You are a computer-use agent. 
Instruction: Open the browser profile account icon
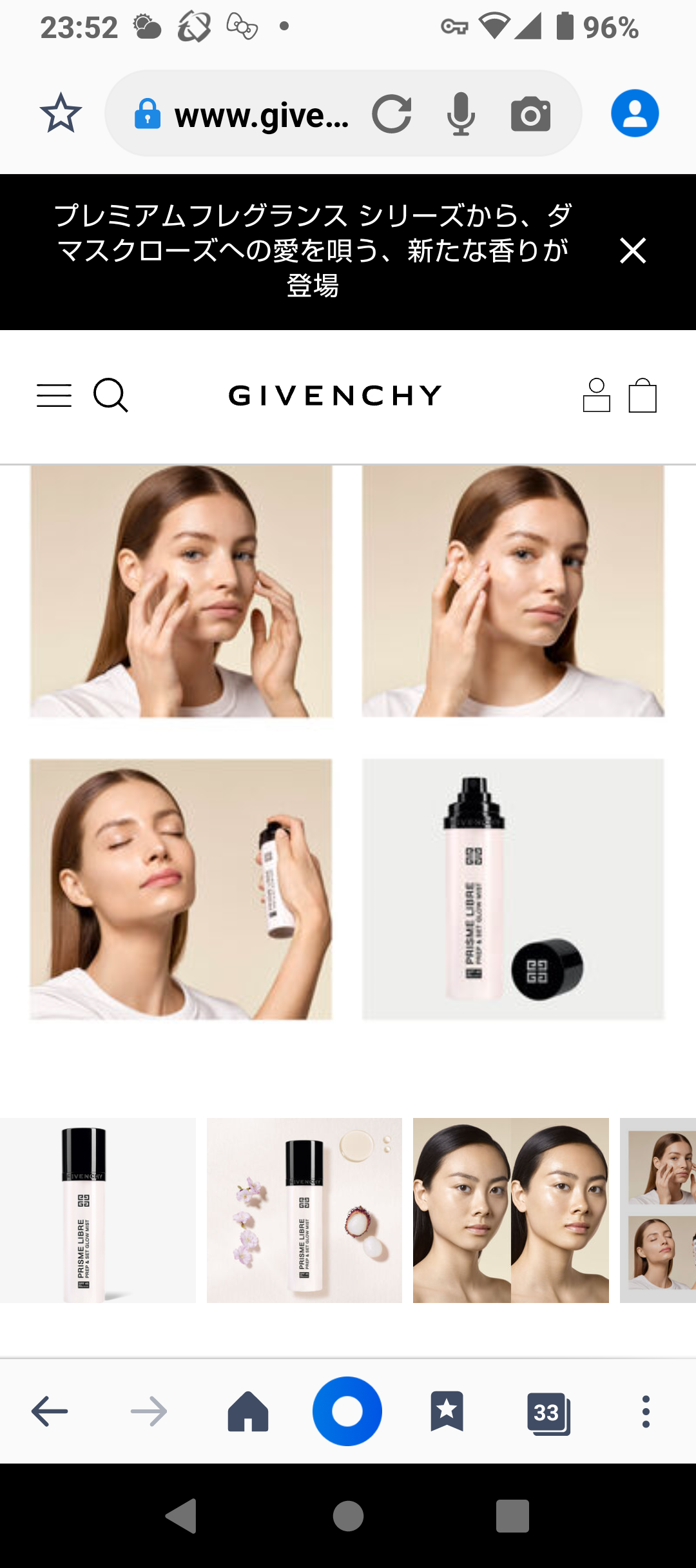(635, 113)
